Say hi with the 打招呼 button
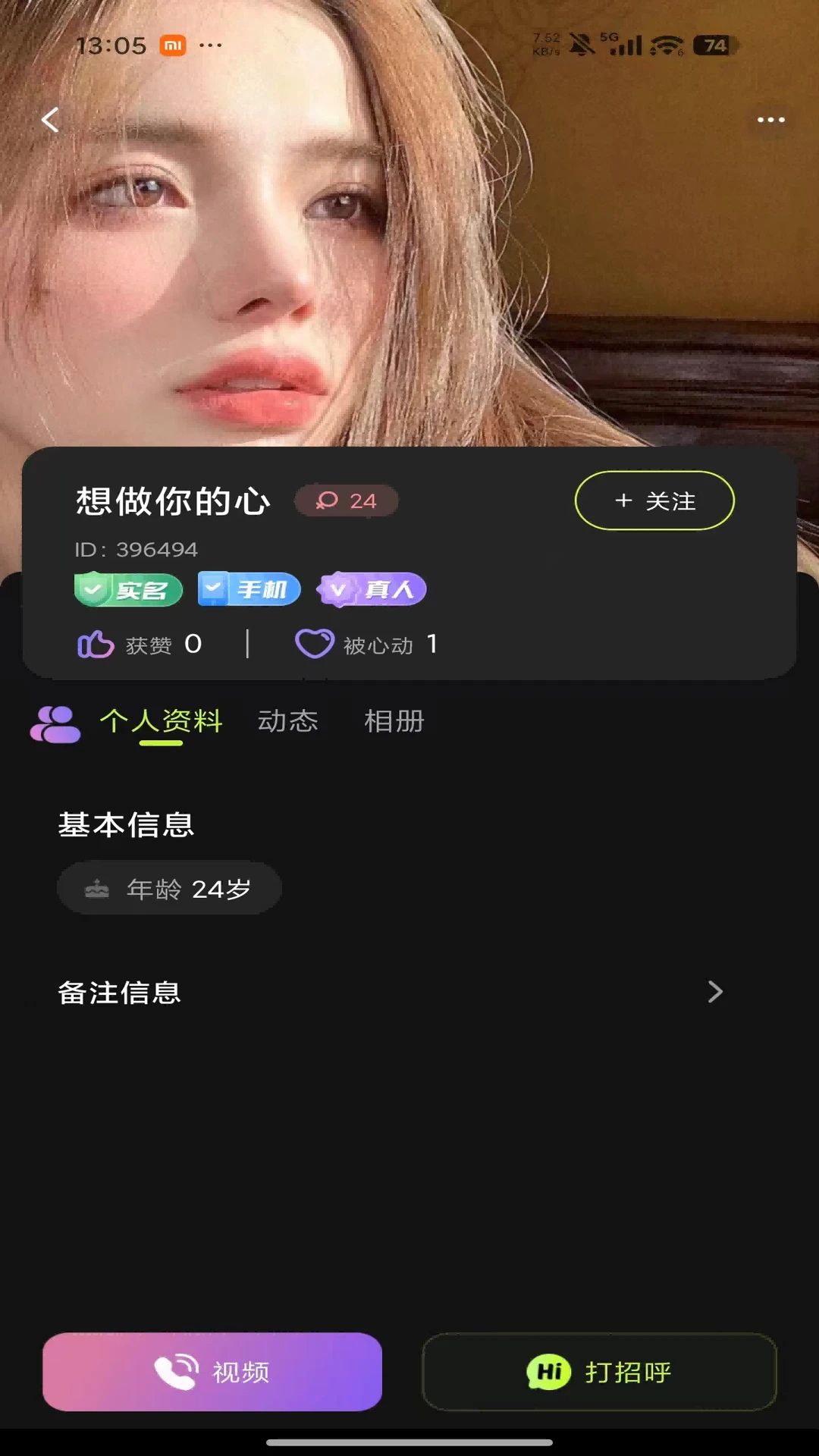The height and width of the screenshot is (1456, 819). click(x=599, y=1372)
